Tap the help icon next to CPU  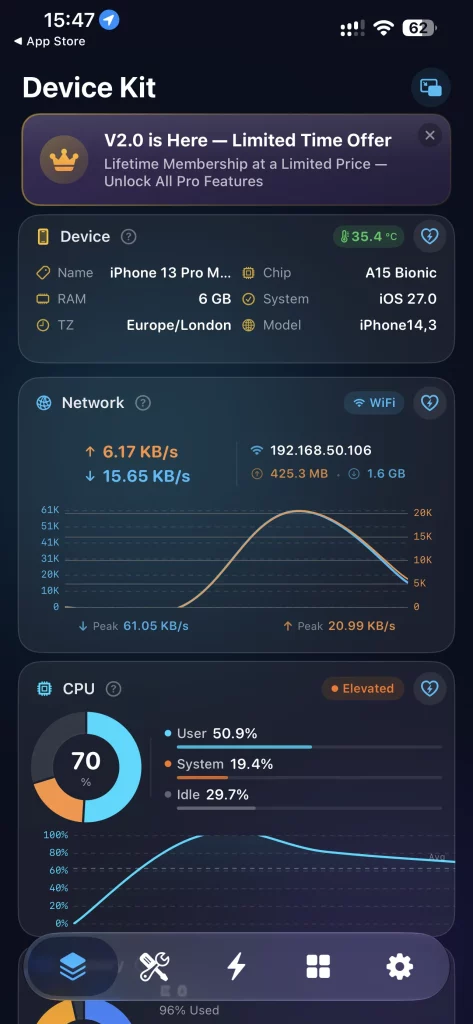114,688
